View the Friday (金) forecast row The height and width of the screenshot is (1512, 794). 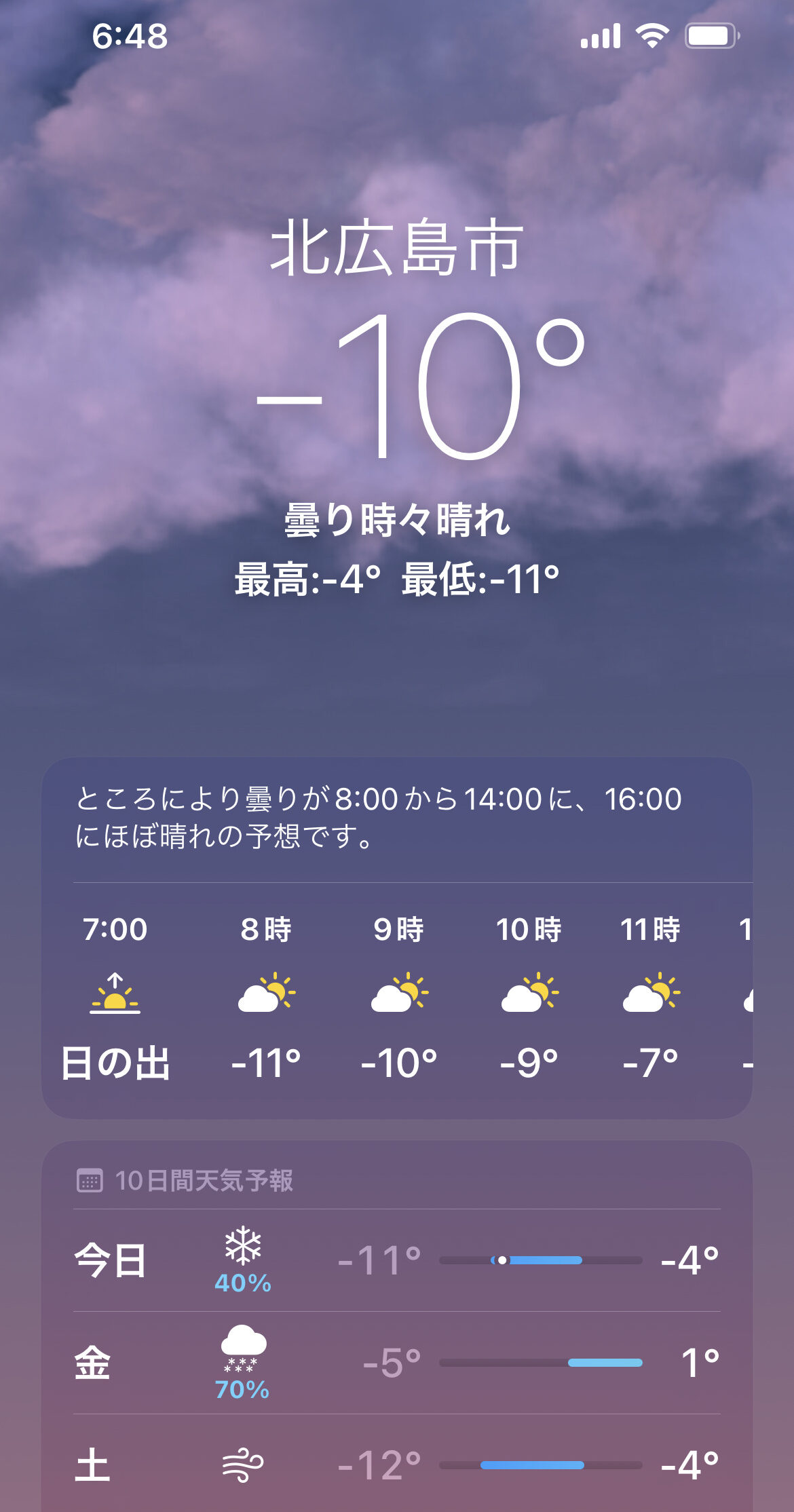tap(396, 1363)
